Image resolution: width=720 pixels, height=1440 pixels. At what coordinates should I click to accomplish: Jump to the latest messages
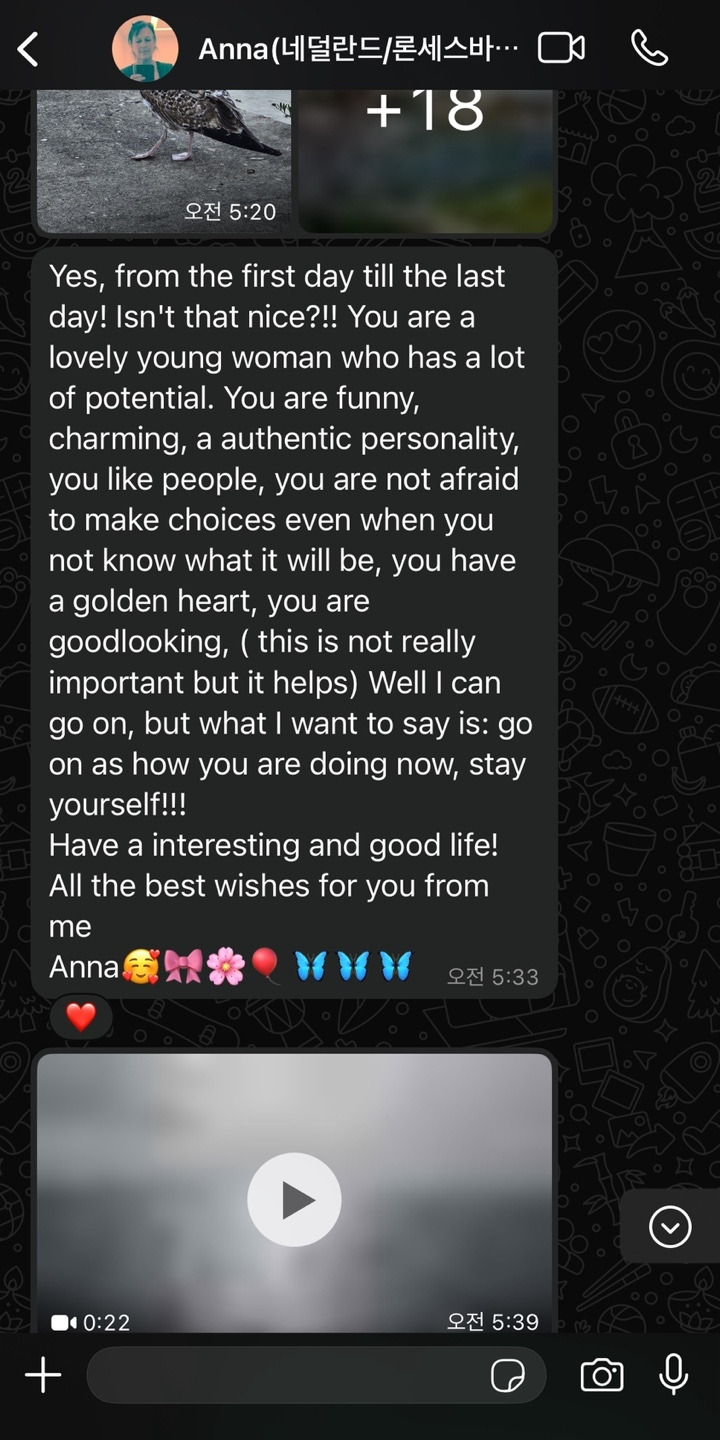click(669, 1226)
